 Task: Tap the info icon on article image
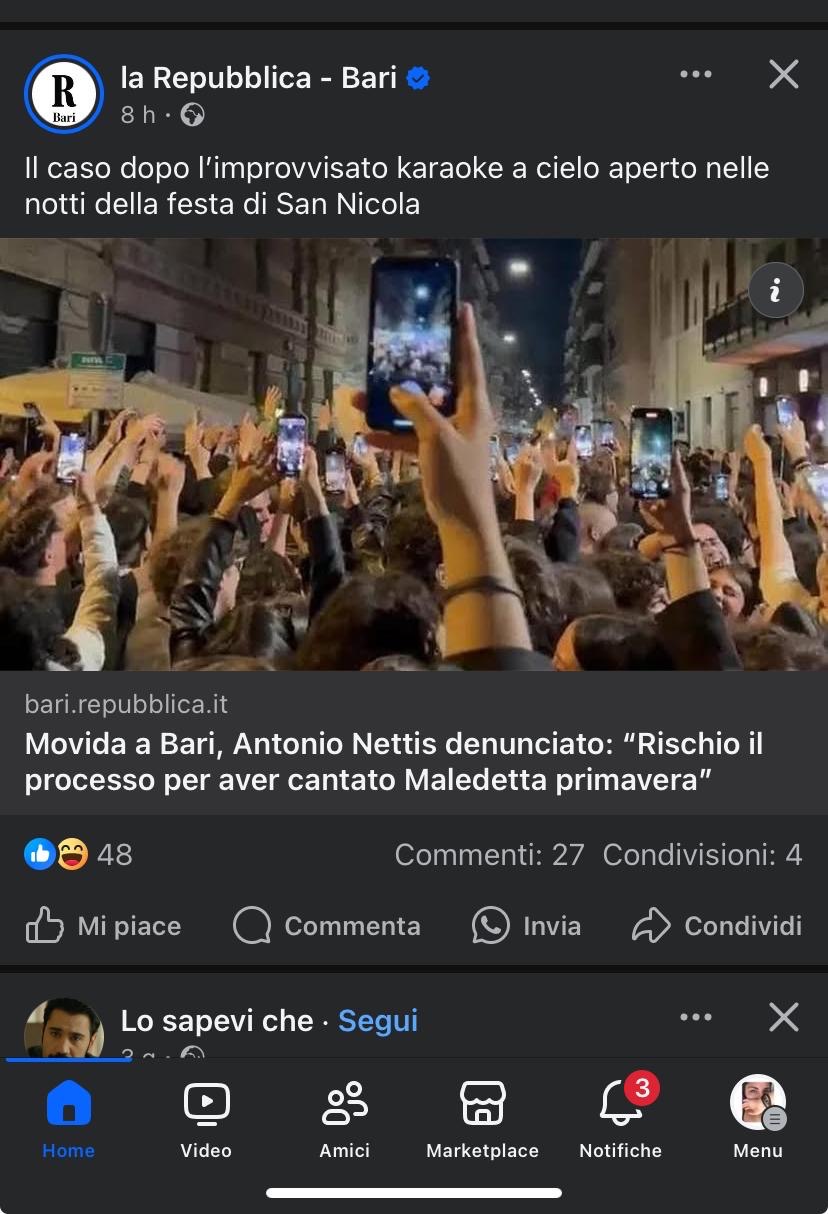pyautogui.click(x=775, y=290)
